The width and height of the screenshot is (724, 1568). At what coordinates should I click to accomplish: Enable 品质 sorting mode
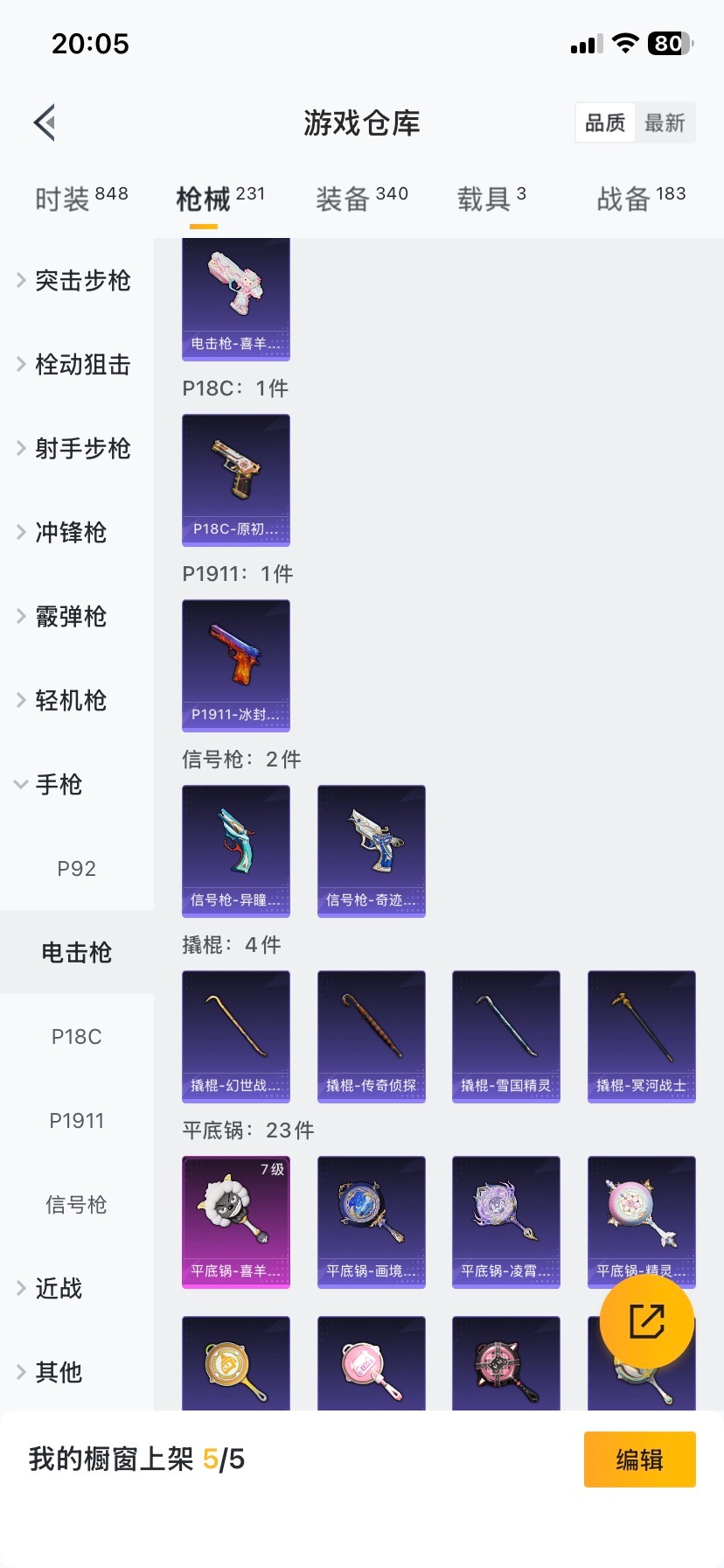[604, 122]
